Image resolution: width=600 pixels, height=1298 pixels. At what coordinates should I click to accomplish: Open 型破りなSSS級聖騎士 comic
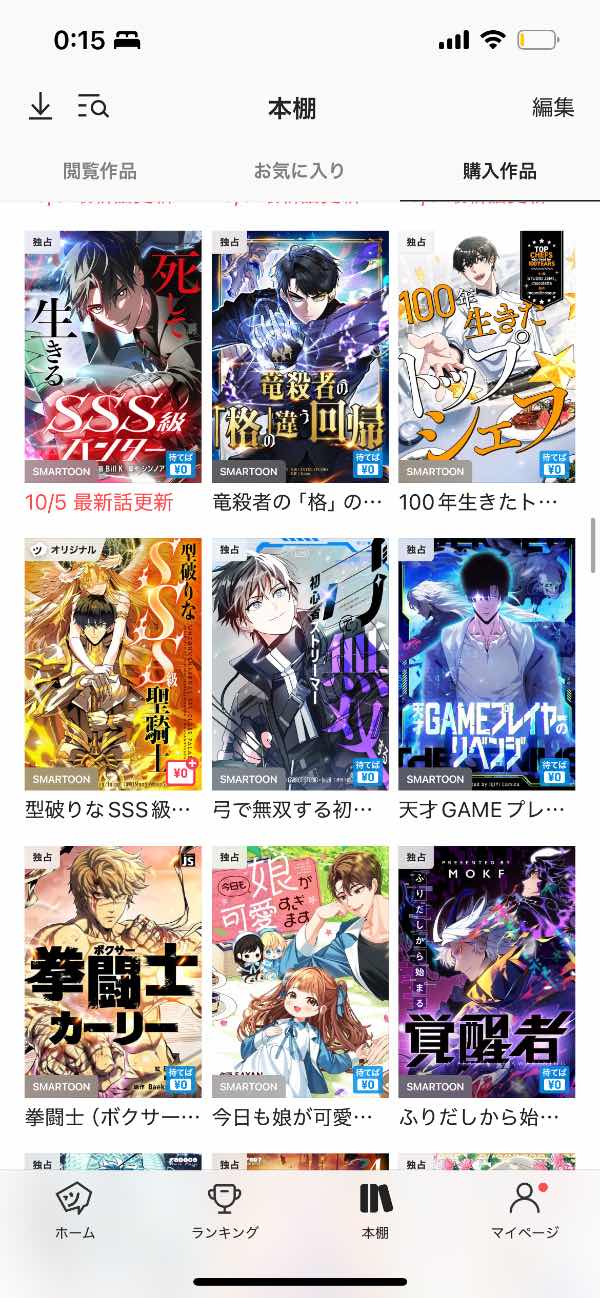tap(113, 664)
